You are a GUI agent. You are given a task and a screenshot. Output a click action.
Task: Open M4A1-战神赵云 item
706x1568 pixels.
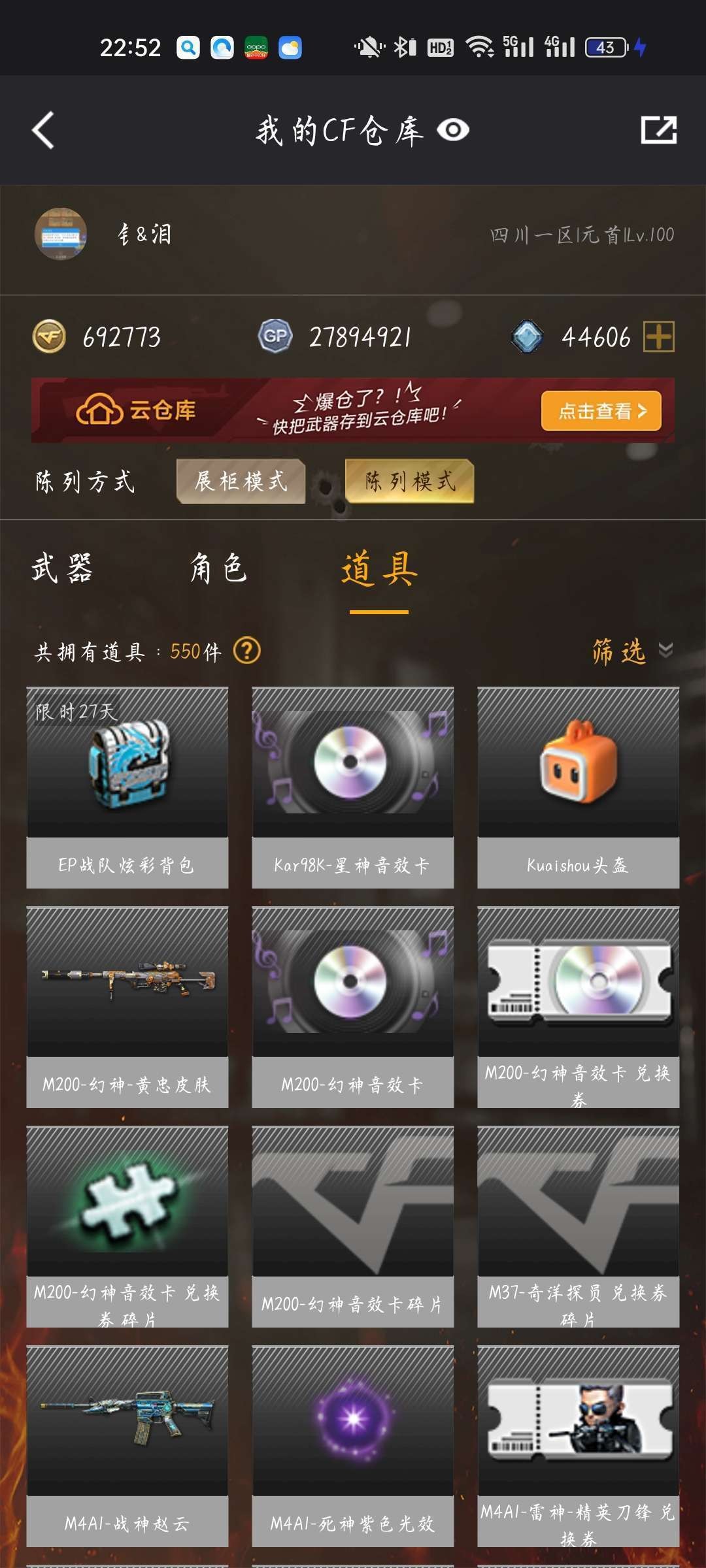click(x=127, y=1446)
